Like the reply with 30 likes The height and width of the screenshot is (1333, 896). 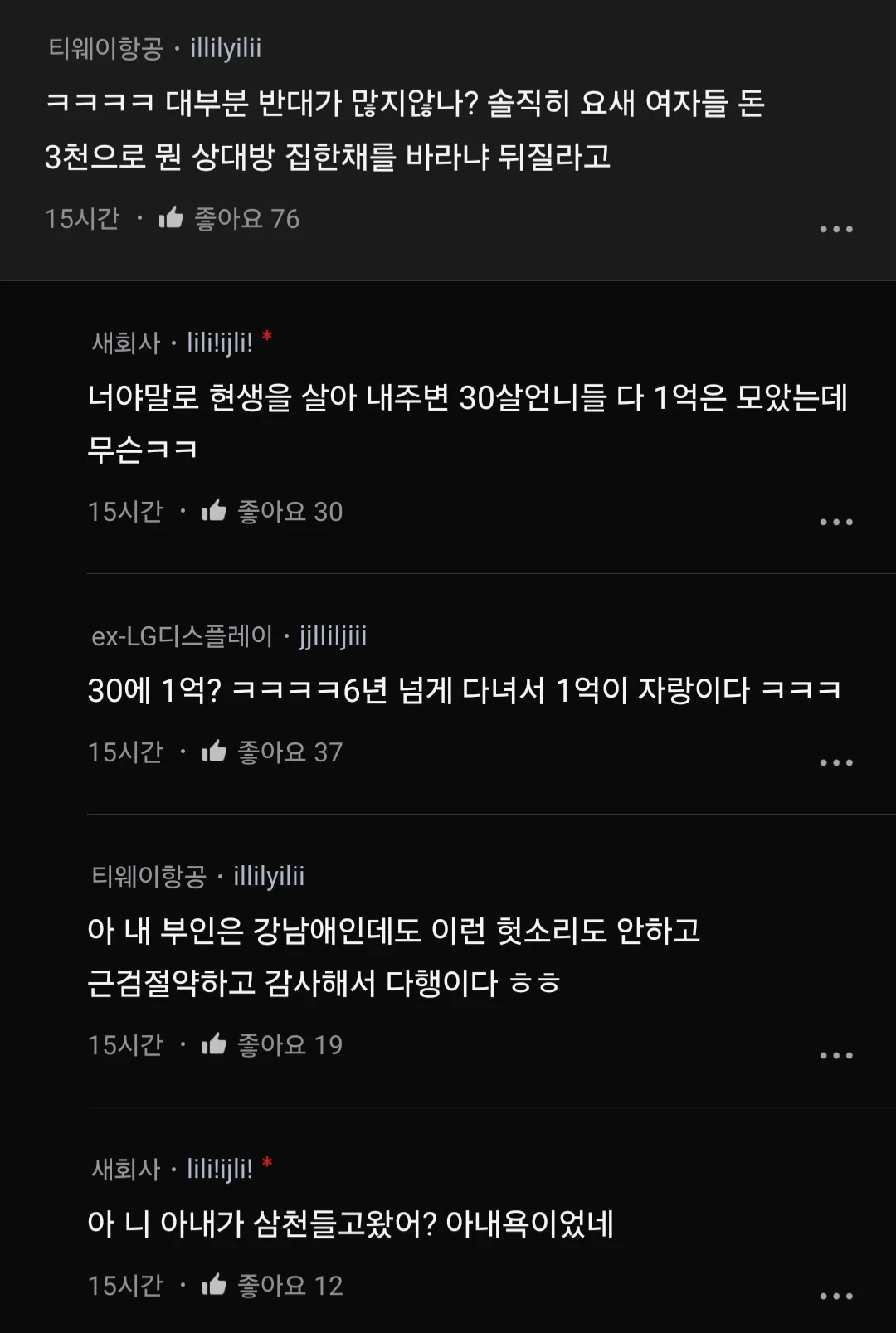(x=215, y=511)
